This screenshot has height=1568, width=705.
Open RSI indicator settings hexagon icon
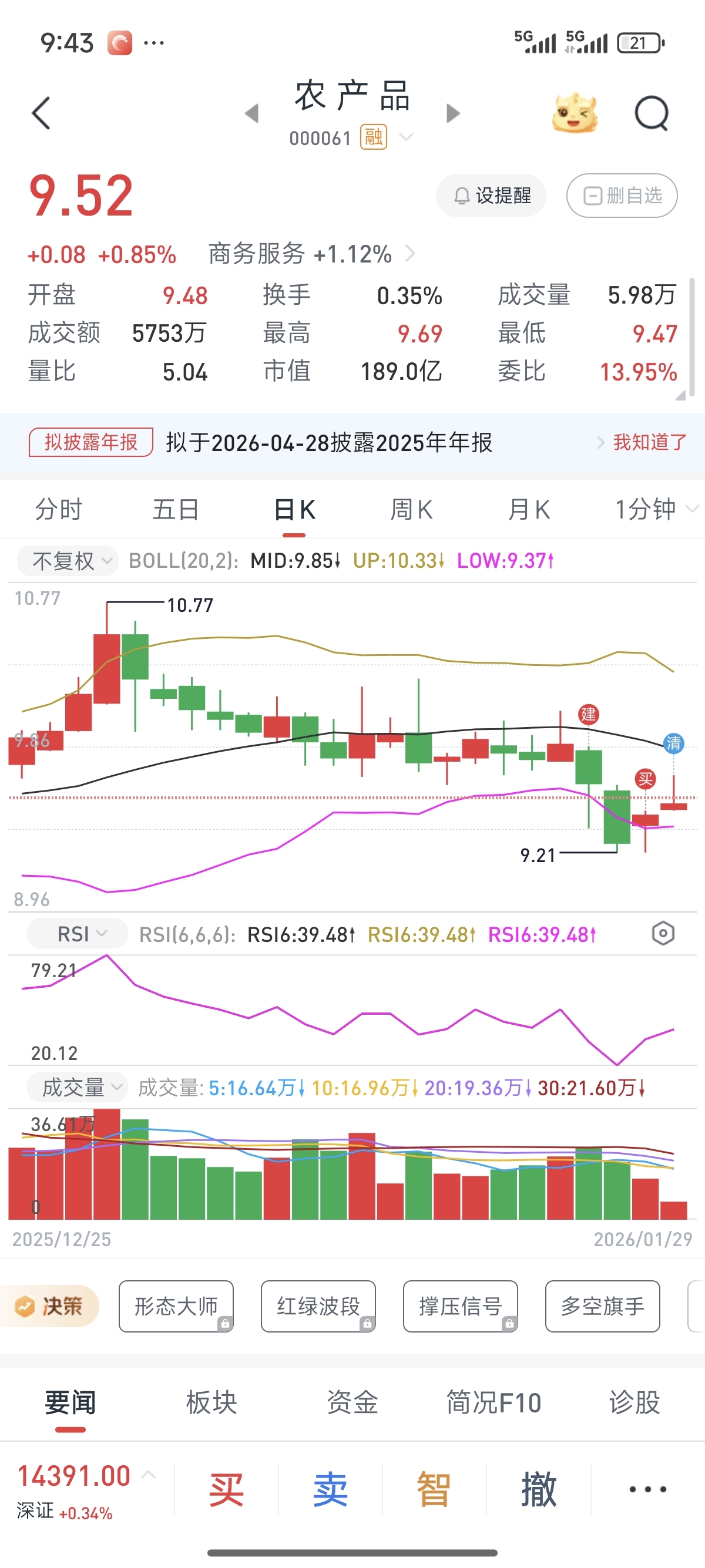point(663,934)
